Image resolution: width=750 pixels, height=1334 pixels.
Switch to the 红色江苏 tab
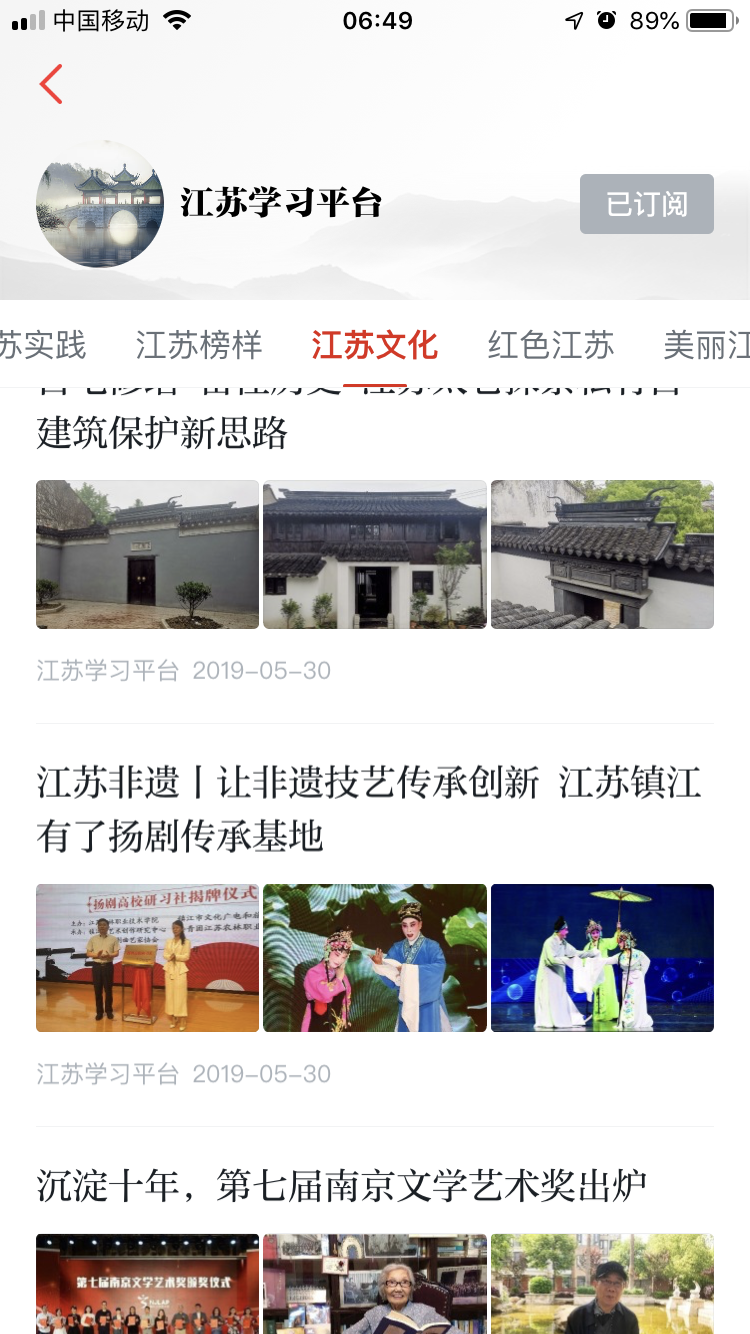551,346
